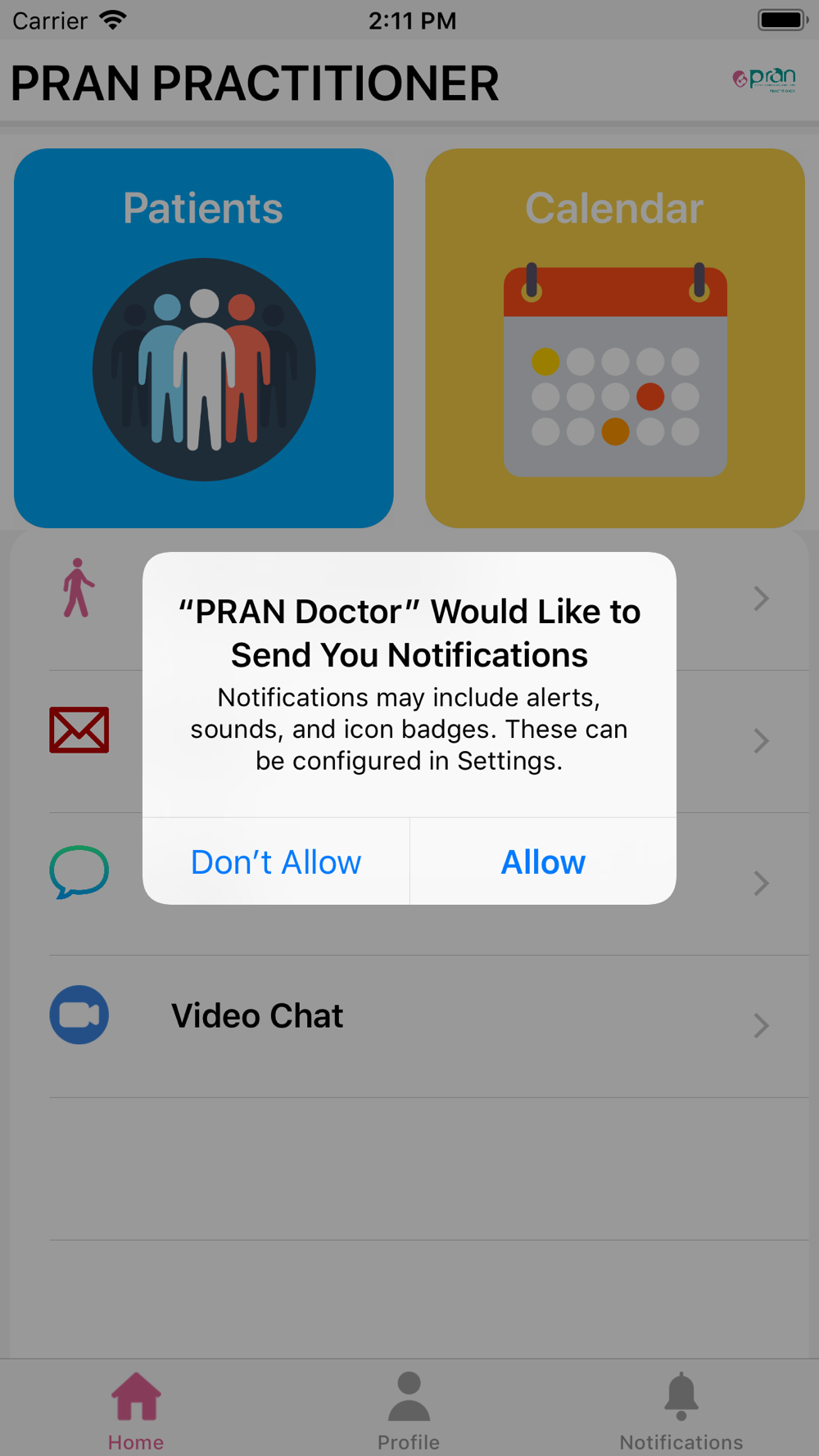
Task: Open the Calendar card
Action: point(615,338)
